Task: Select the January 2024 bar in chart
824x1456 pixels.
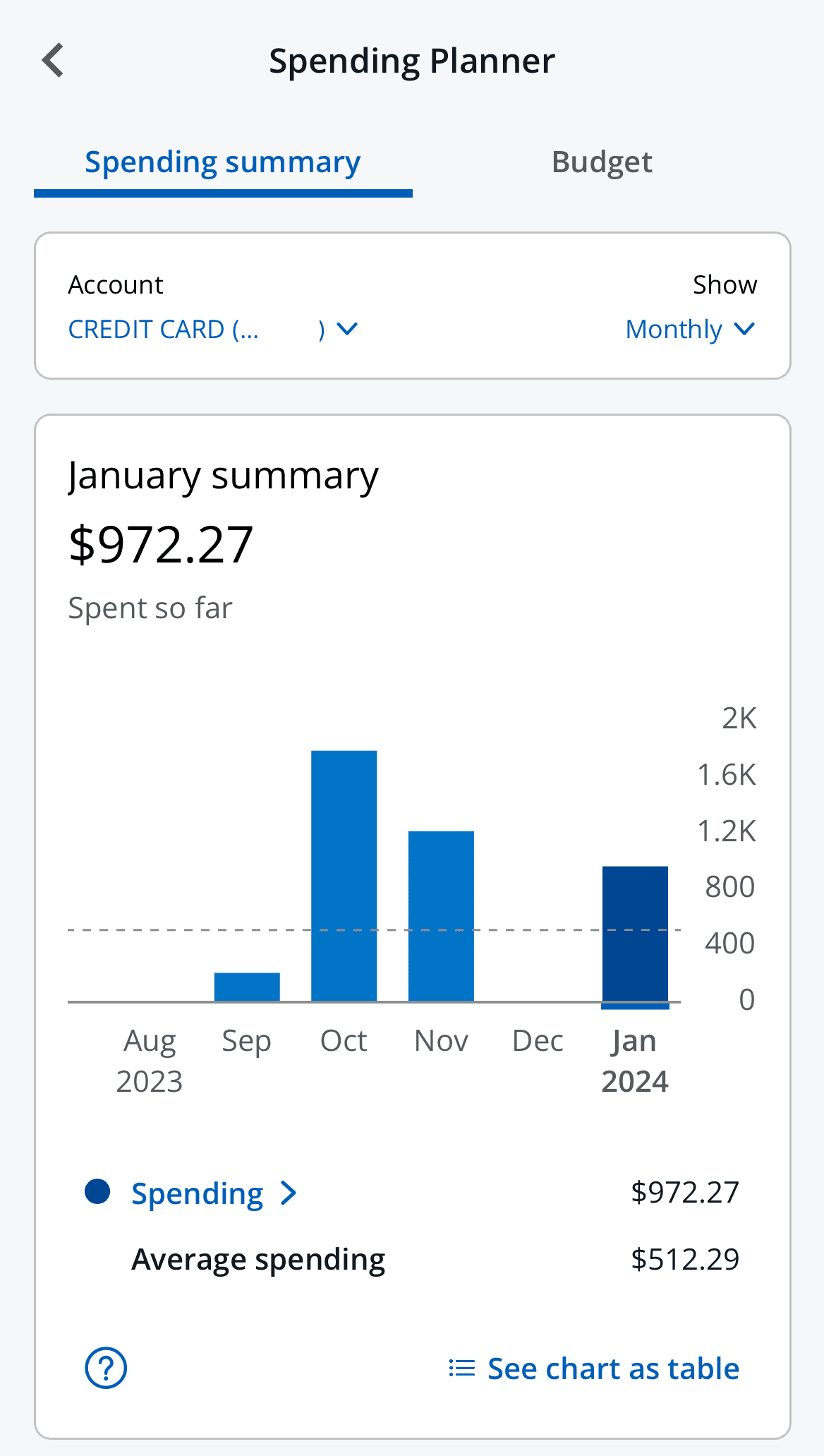Action: [634, 932]
